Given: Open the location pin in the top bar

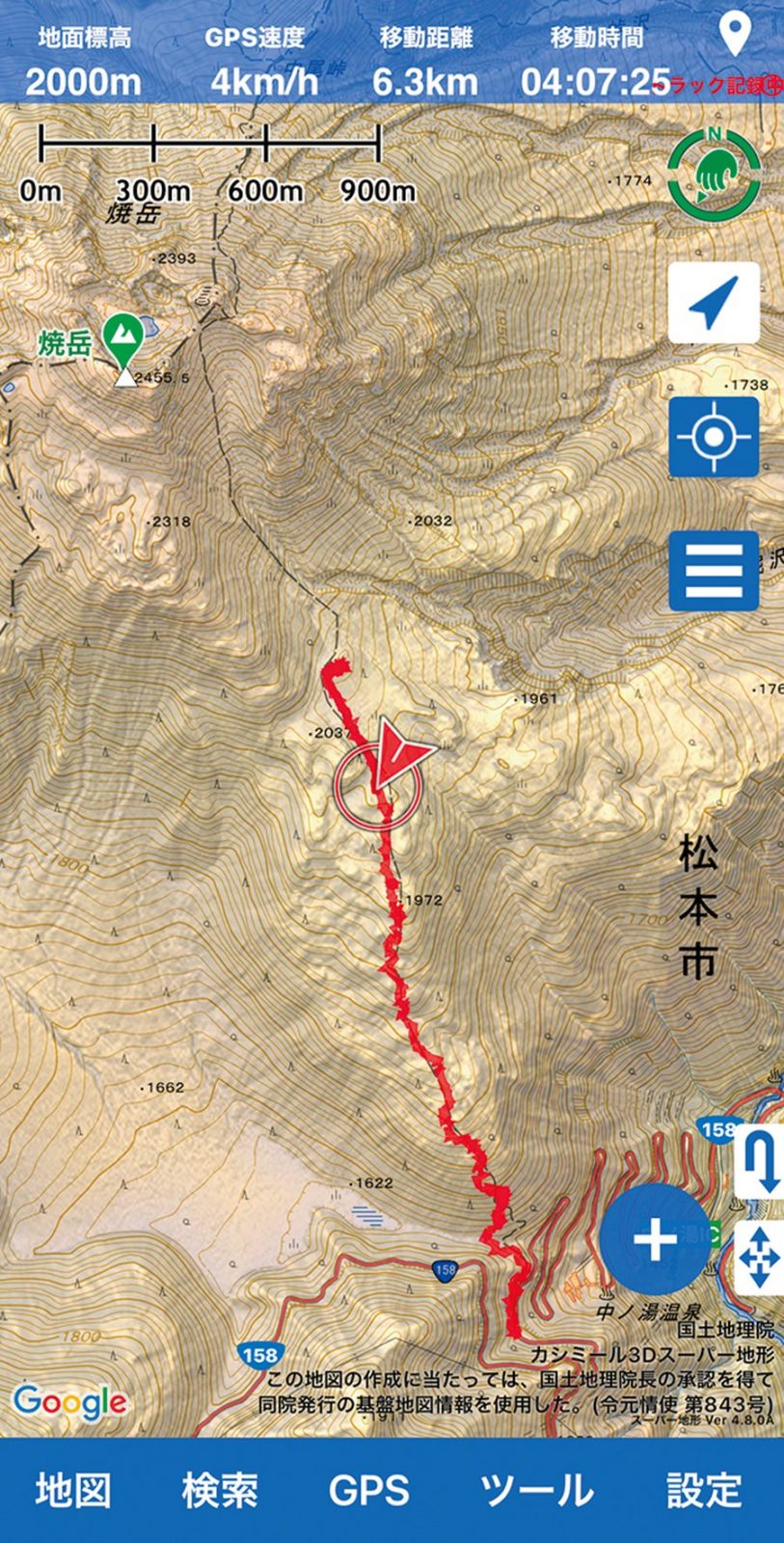Looking at the screenshot, I should click(x=736, y=36).
